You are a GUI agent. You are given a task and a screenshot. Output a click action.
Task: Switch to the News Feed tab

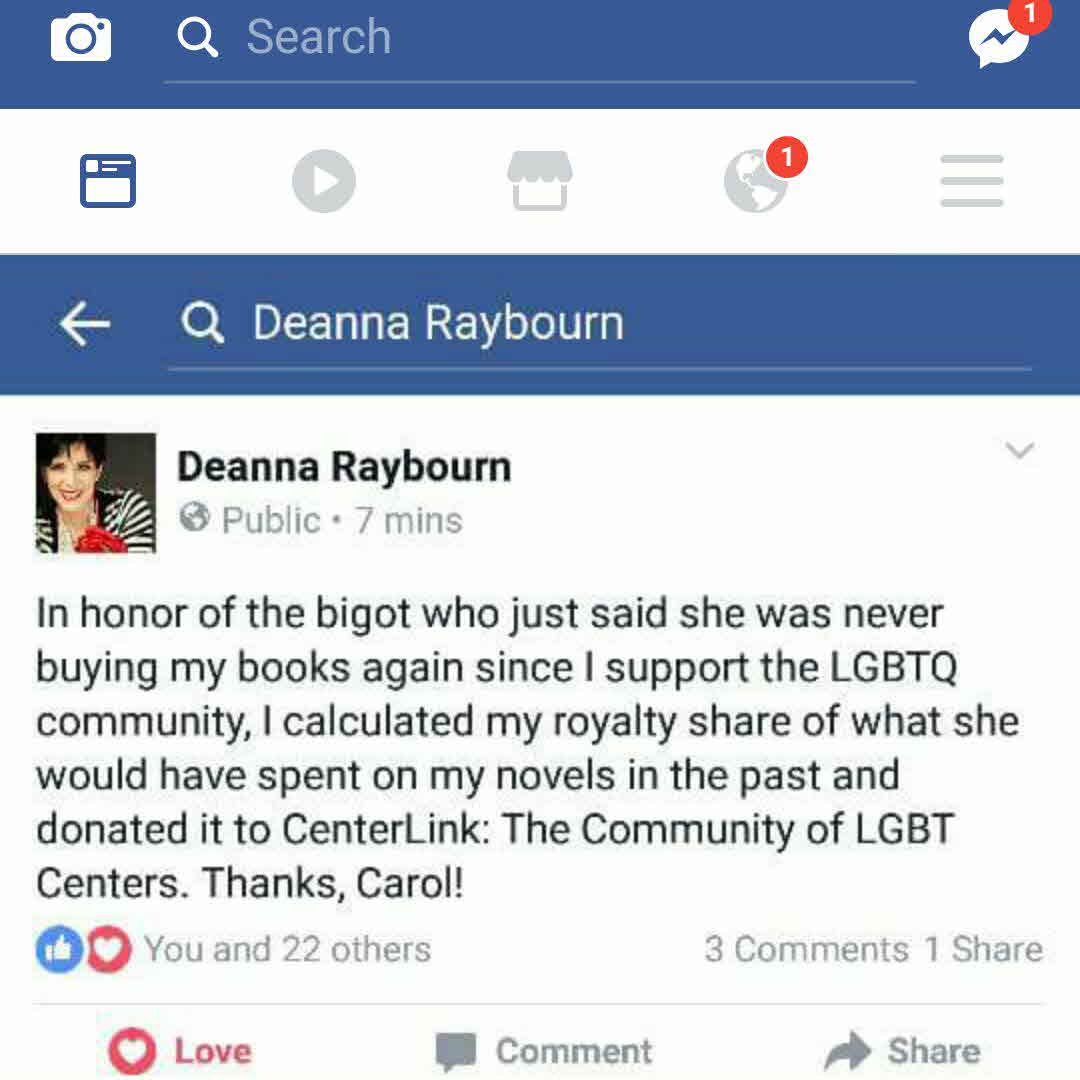click(x=108, y=182)
